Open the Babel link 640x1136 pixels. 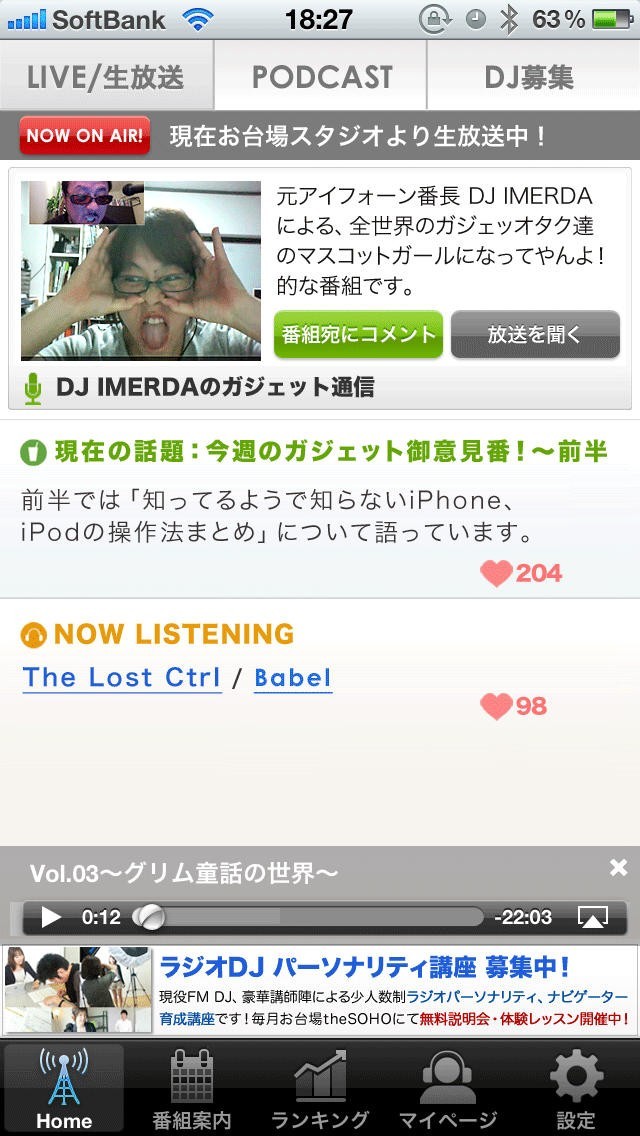[x=293, y=677]
